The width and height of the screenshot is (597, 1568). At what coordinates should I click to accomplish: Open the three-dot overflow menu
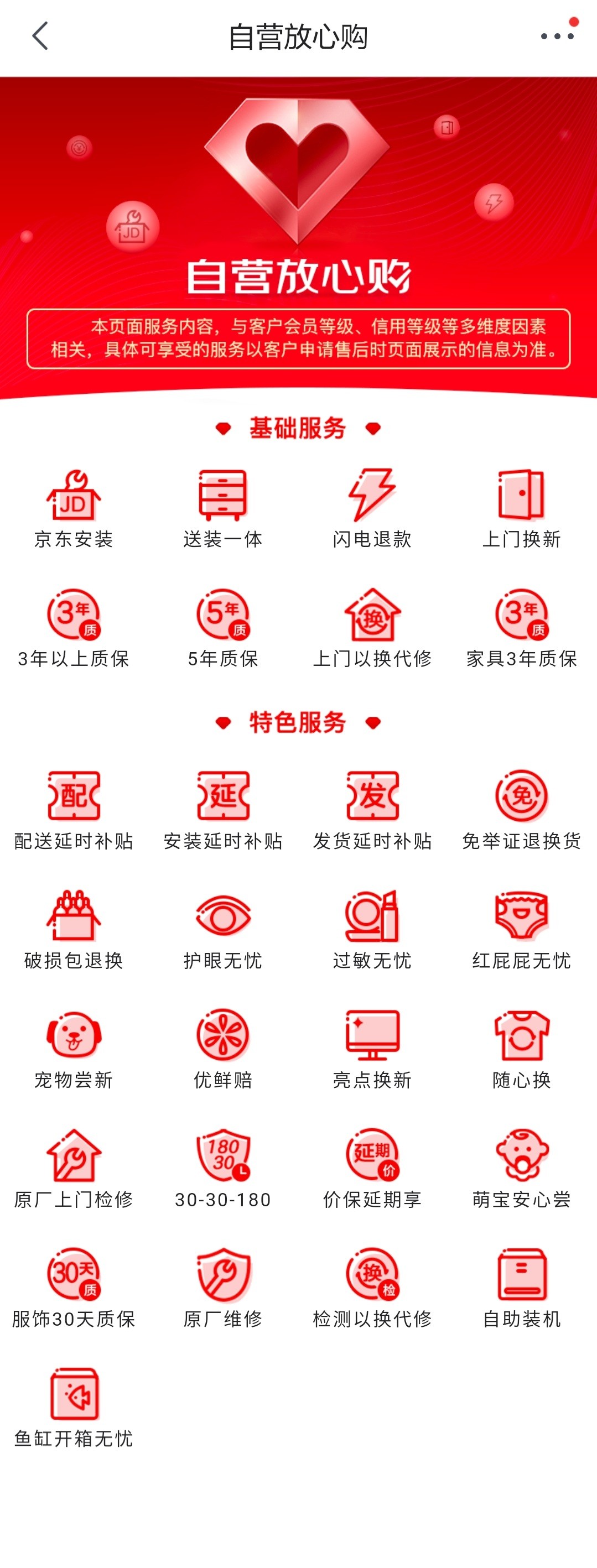pos(557,36)
